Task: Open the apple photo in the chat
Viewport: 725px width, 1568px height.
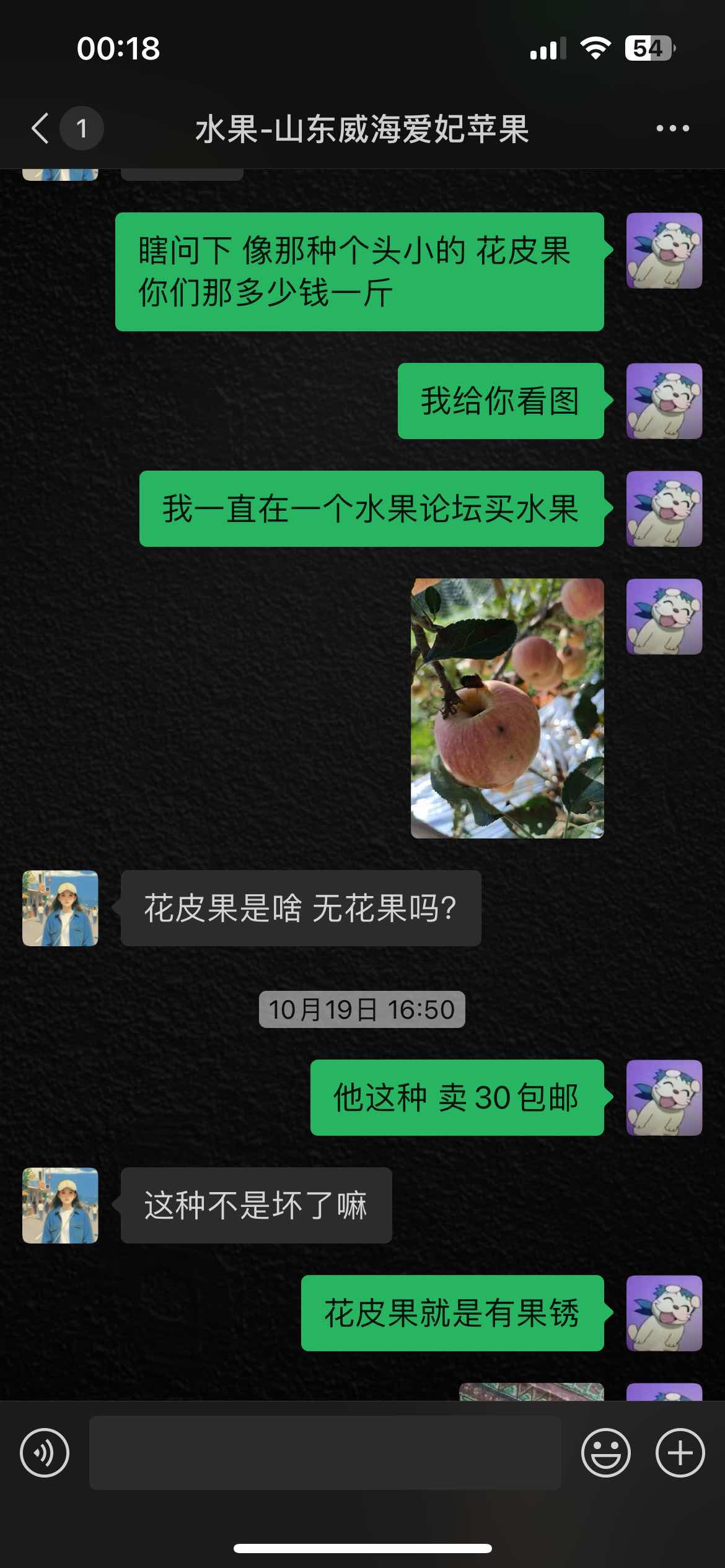Action: pos(507,708)
